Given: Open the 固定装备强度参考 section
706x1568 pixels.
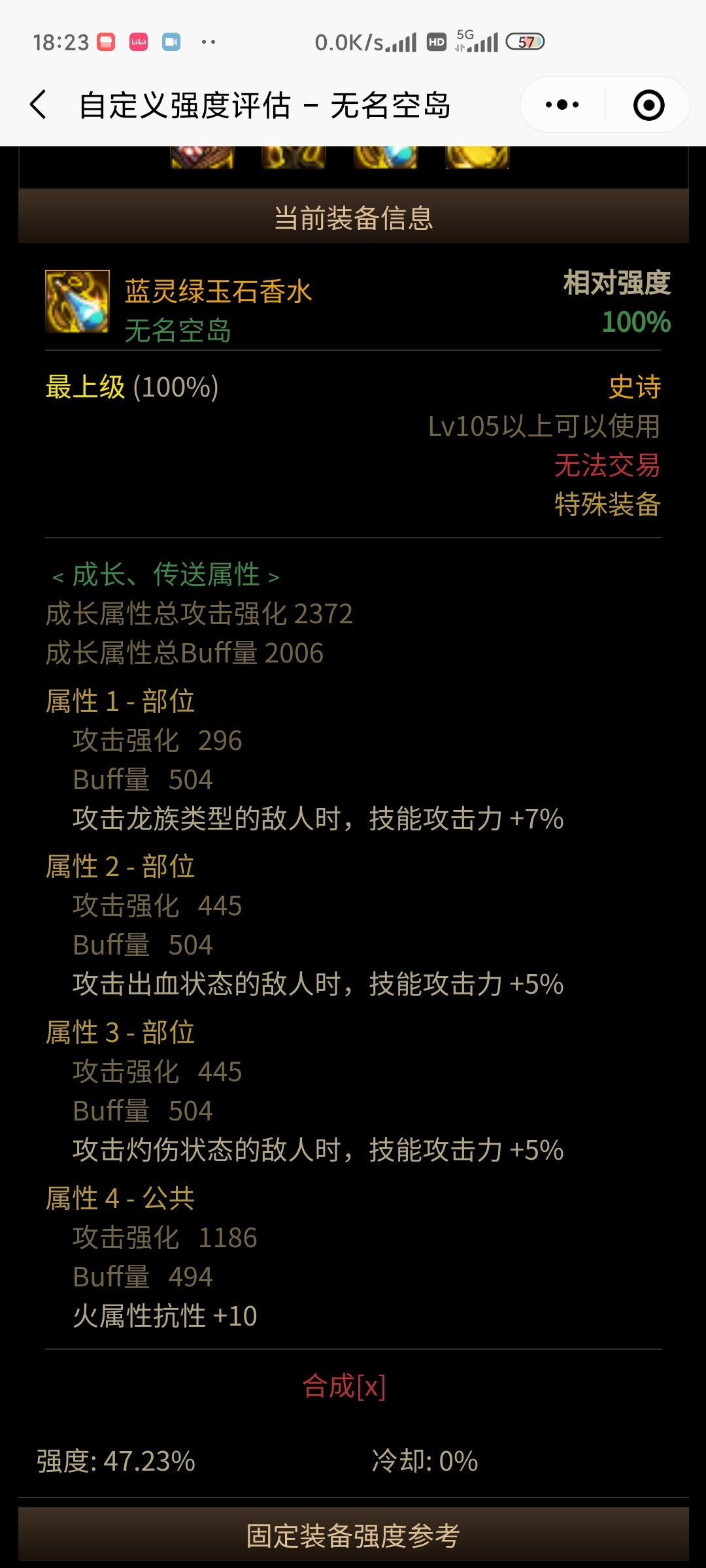Looking at the screenshot, I should click(x=353, y=1535).
